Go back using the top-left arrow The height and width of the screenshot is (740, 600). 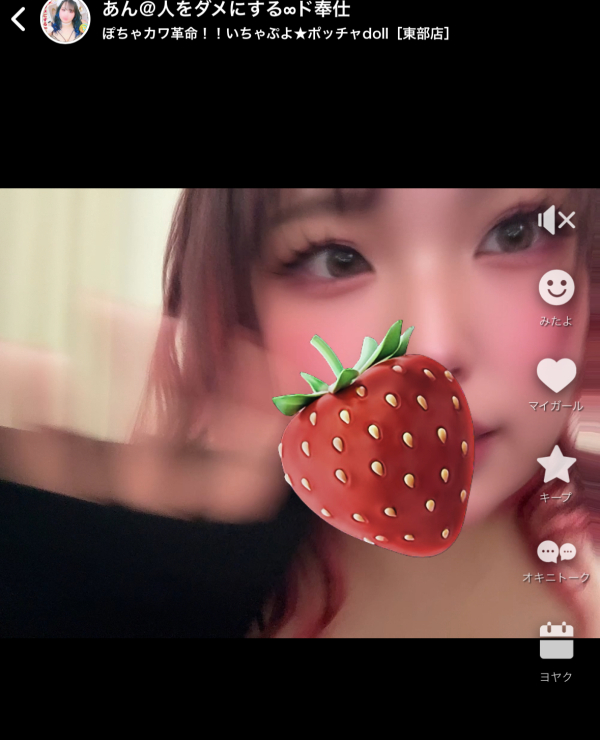point(18,19)
